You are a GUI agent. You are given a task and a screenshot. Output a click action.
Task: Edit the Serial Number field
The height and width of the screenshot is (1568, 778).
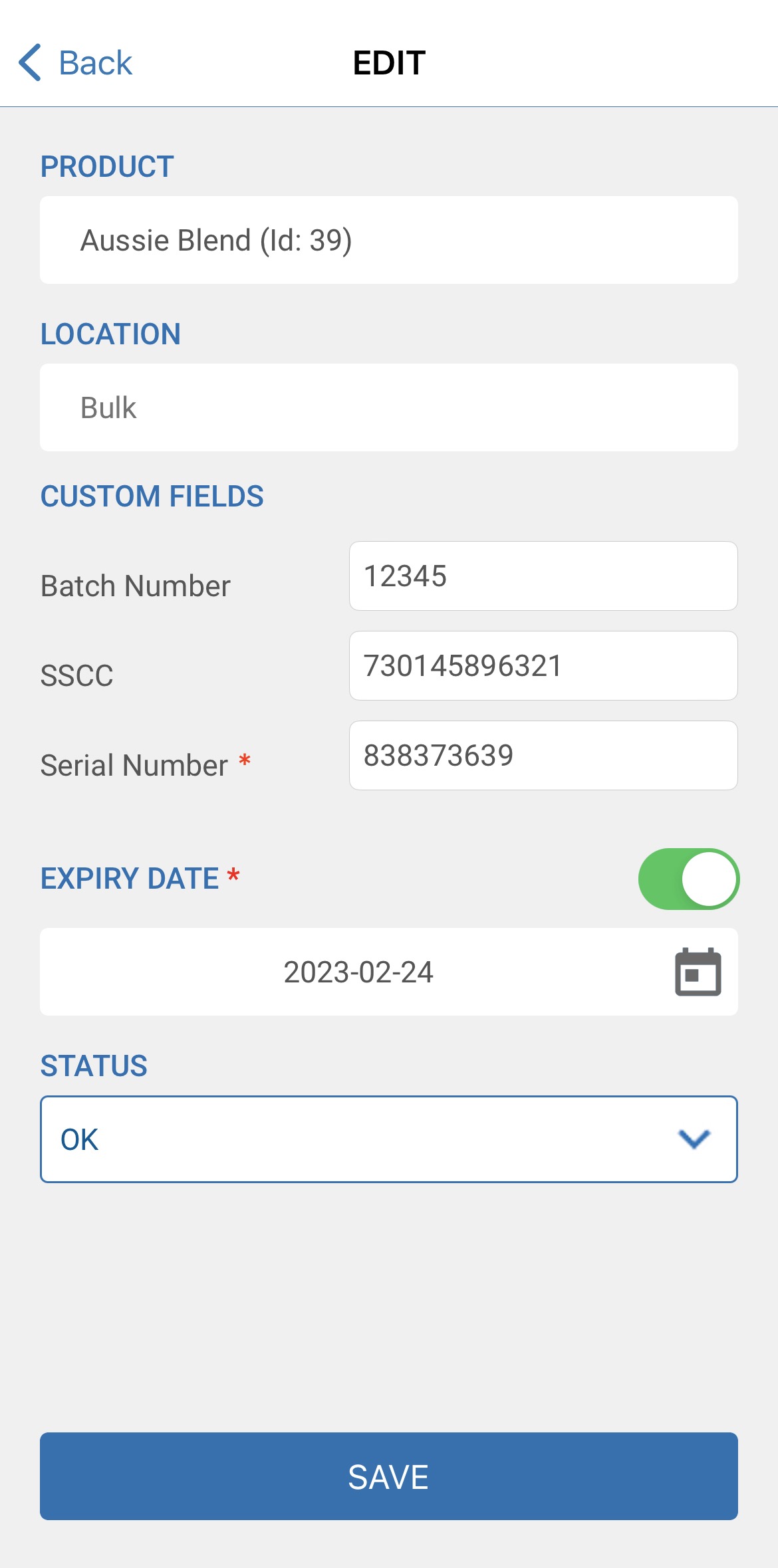tap(543, 756)
